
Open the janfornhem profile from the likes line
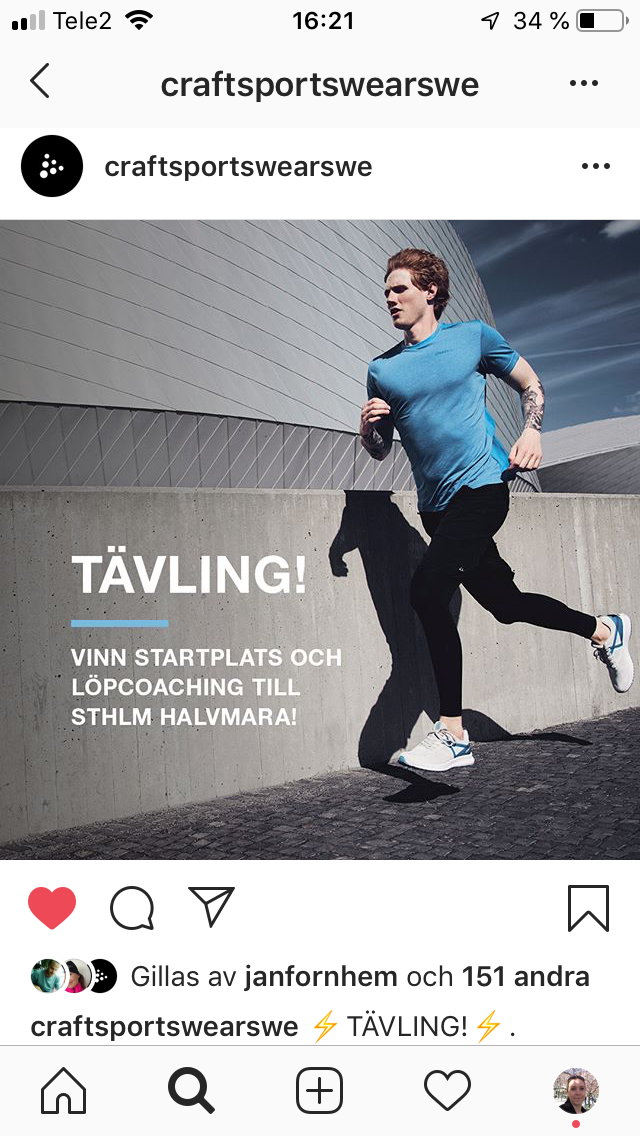click(320, 976)
